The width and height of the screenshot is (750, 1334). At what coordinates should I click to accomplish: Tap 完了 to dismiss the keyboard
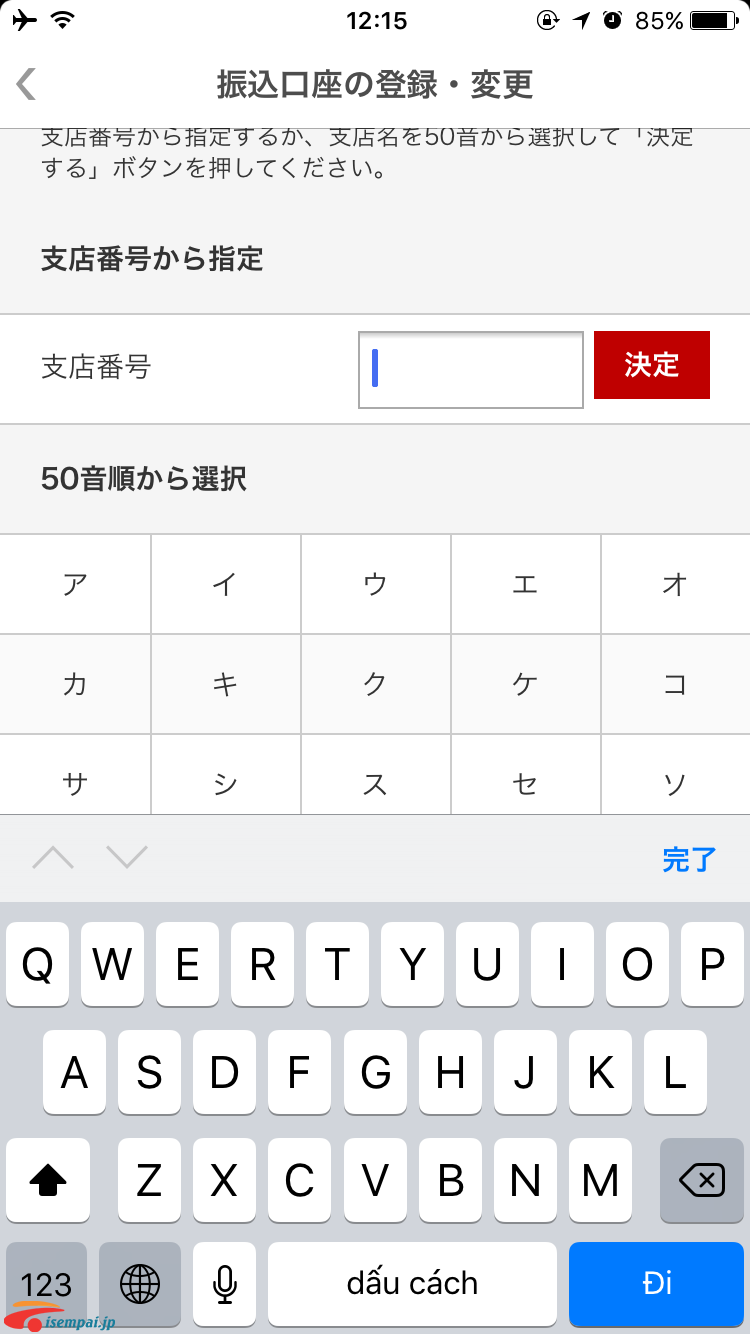(689, 859)
